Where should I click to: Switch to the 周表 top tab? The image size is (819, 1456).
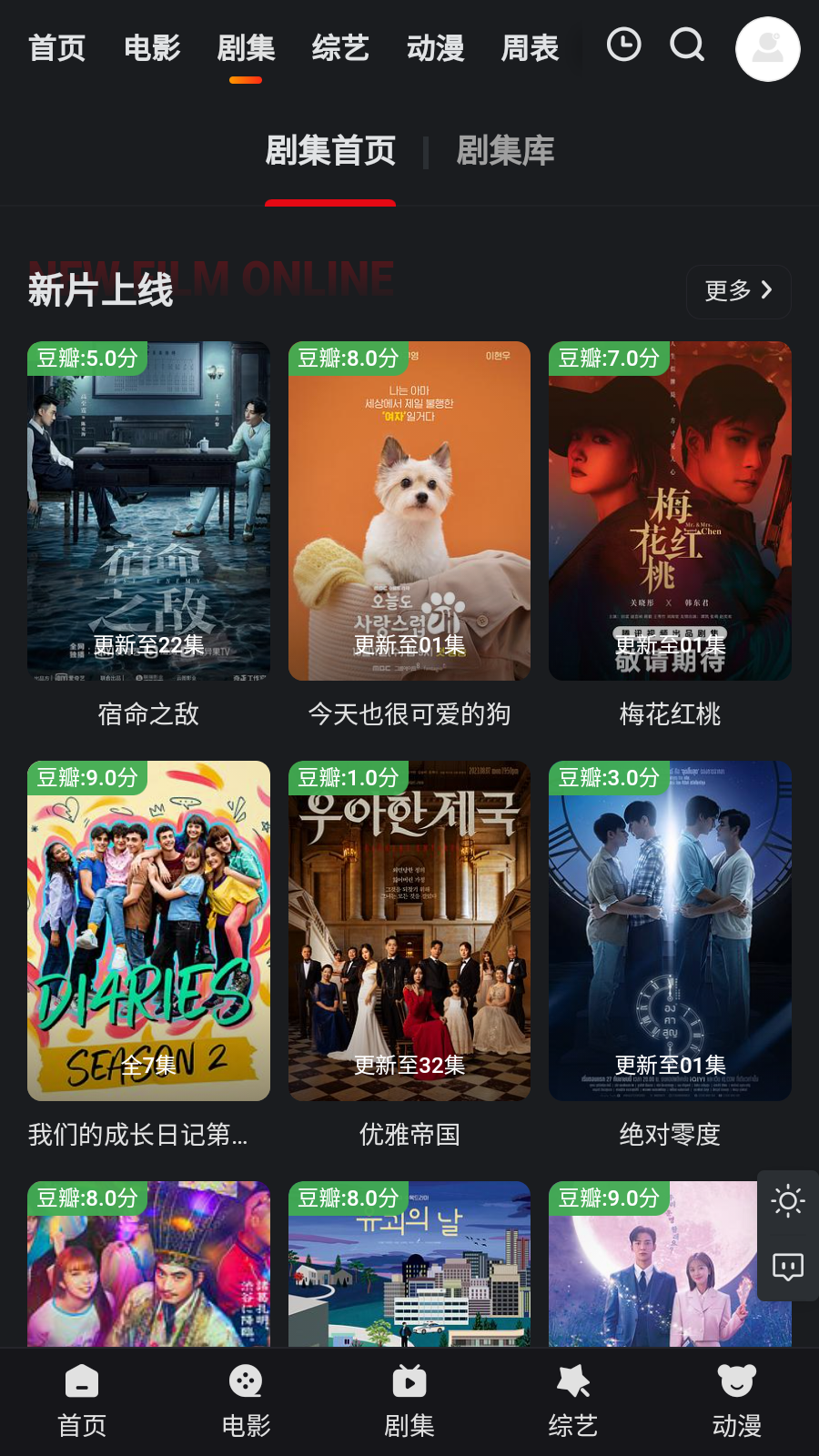point(530,48)
